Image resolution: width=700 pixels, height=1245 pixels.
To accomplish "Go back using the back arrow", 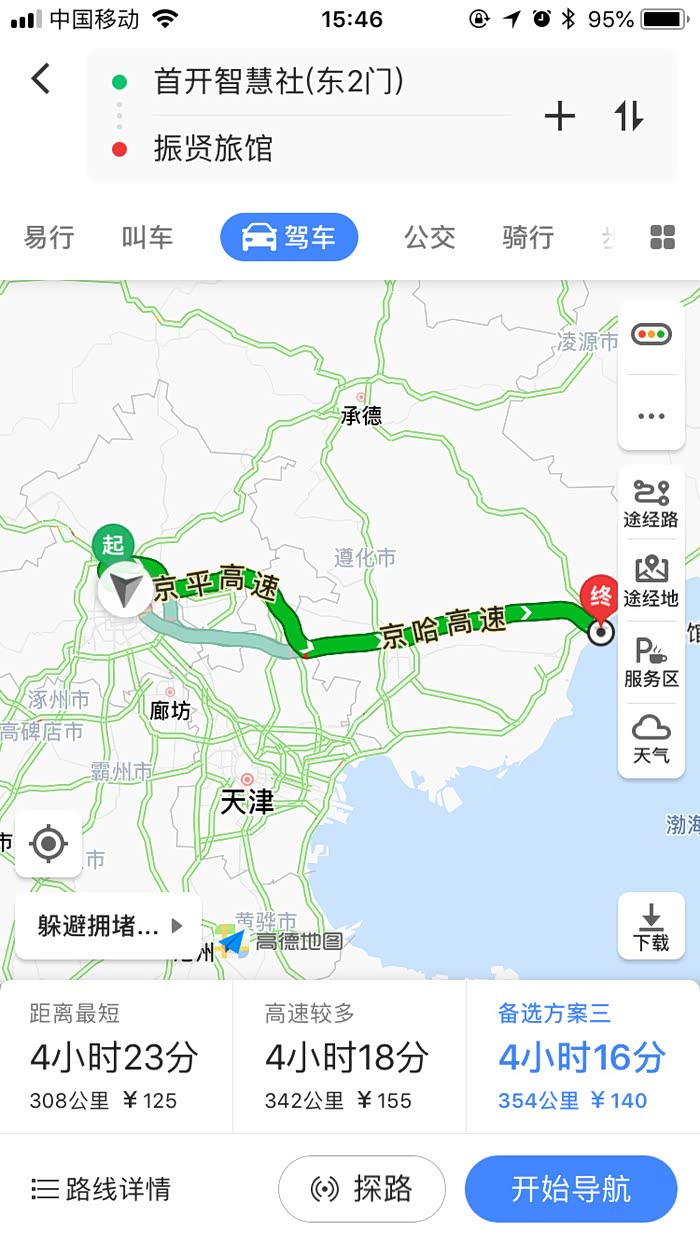I will tap(41, 79).
